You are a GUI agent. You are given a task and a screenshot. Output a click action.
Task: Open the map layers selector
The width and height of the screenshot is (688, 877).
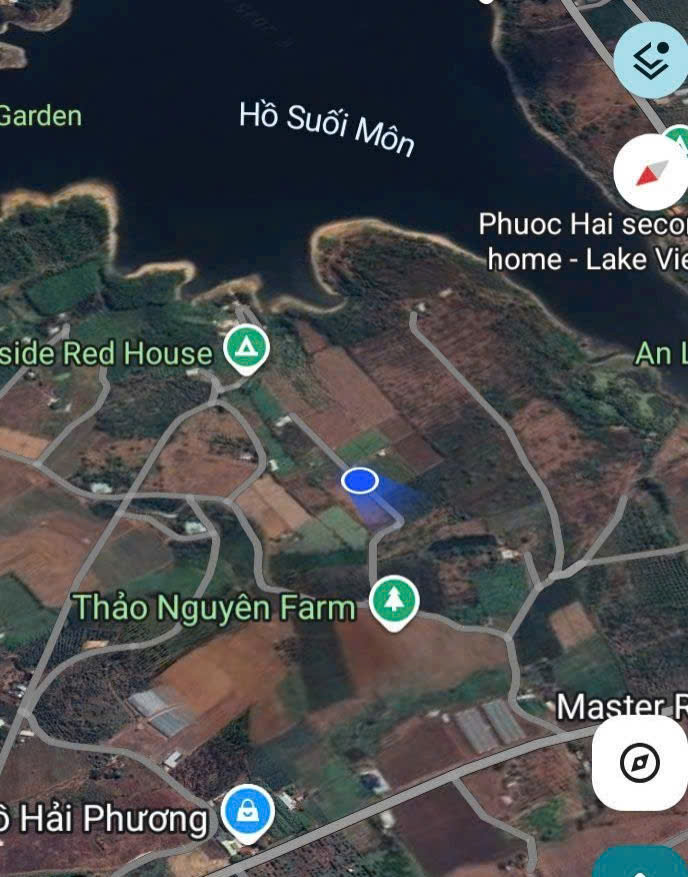point(653,58)
